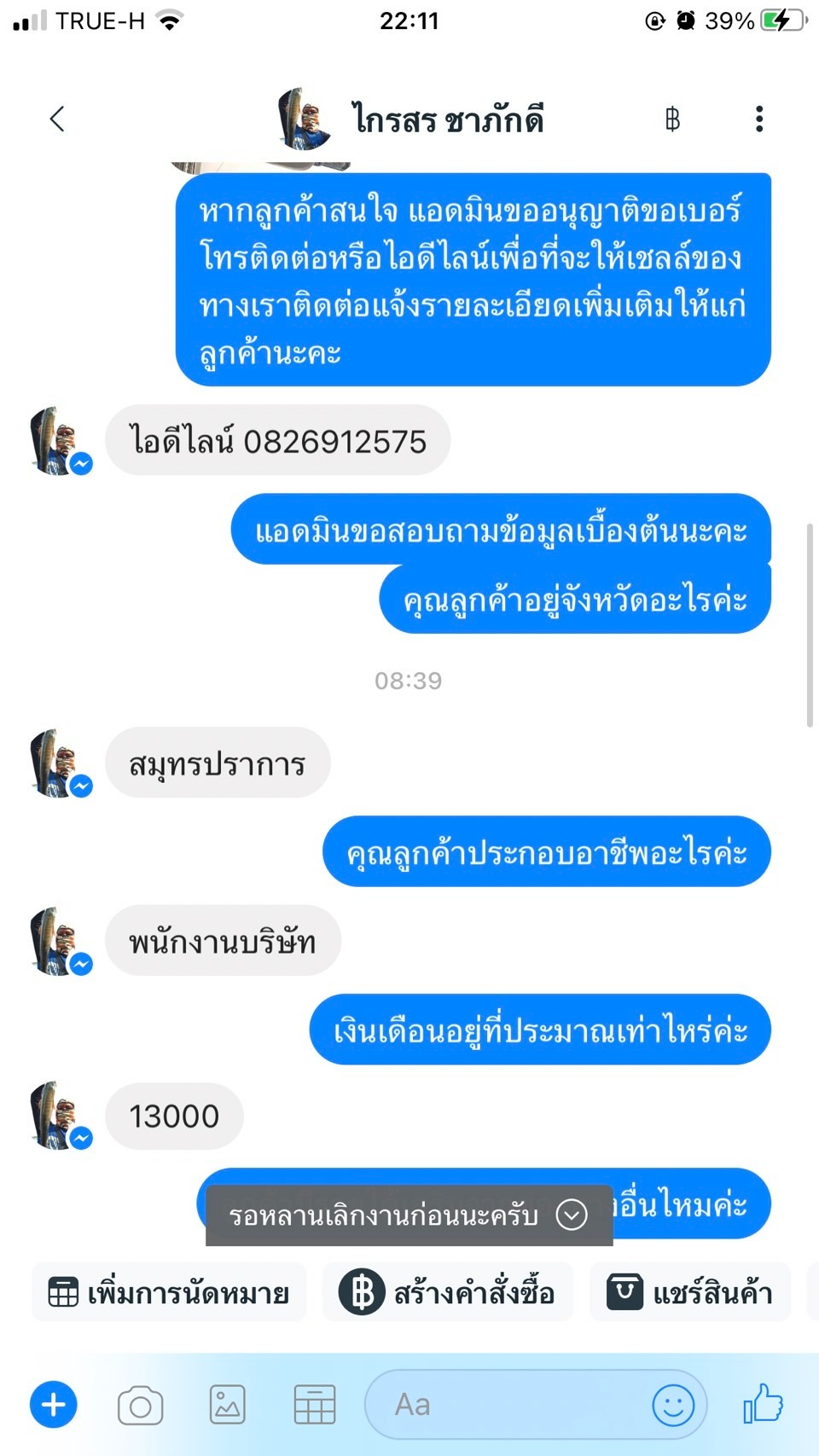Jump to the new message รอหลานเลิกงานก่อนนะครับ

409,1215
